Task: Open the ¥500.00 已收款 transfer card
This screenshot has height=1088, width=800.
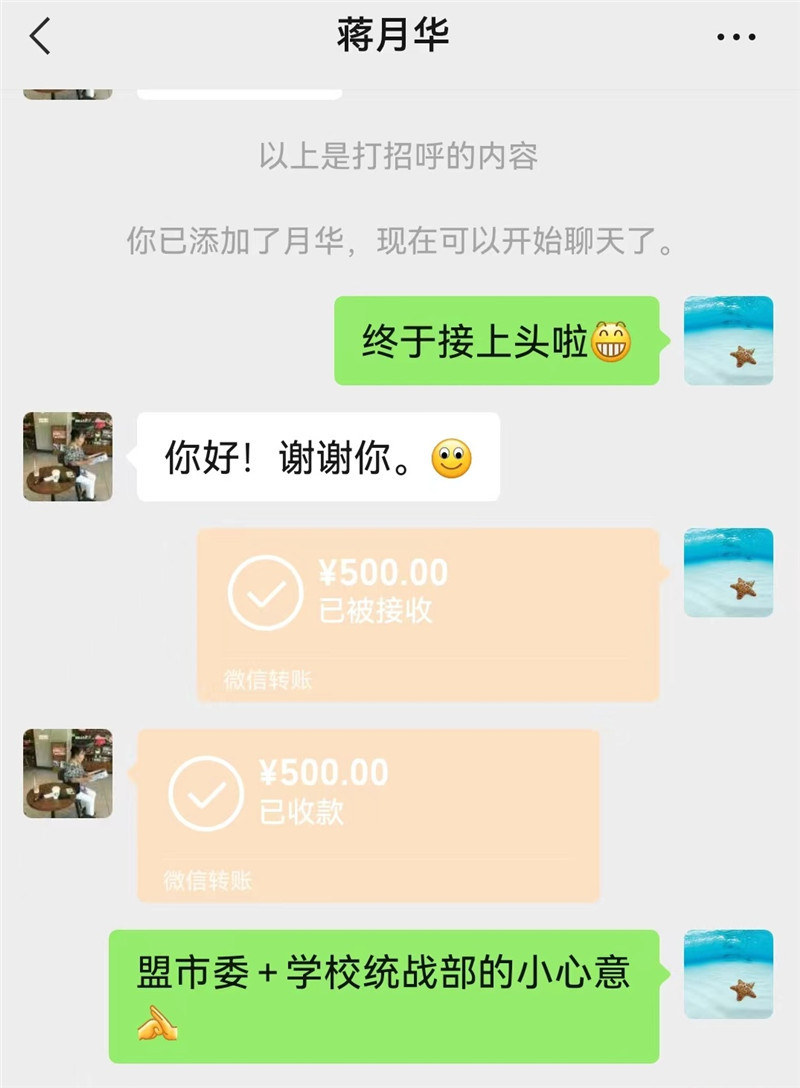Action: [368, 814]
